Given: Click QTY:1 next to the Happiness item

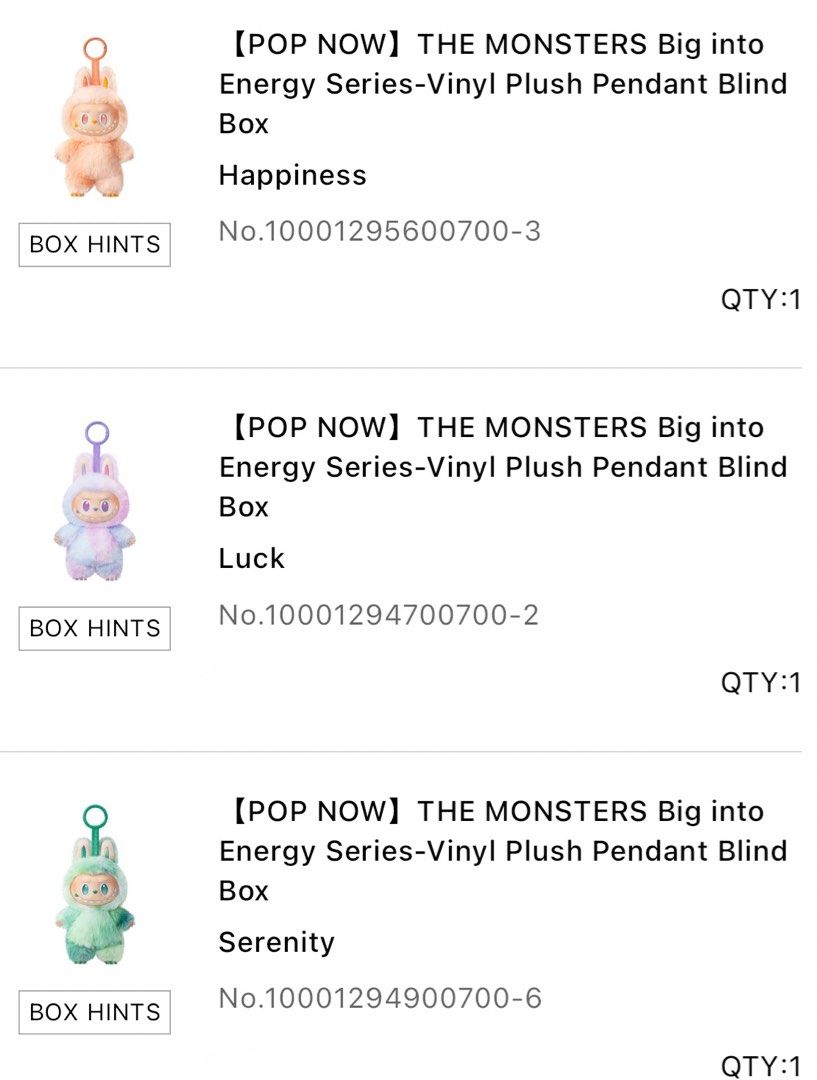Looking at the screenshot, I should (x=760, y=296).
